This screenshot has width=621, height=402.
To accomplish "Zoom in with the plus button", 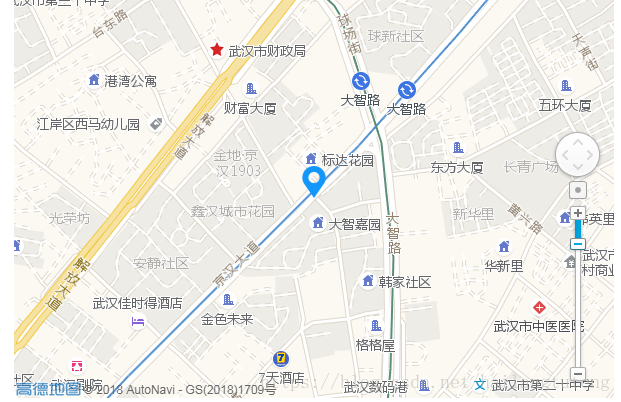I will [x=577, y=213].
